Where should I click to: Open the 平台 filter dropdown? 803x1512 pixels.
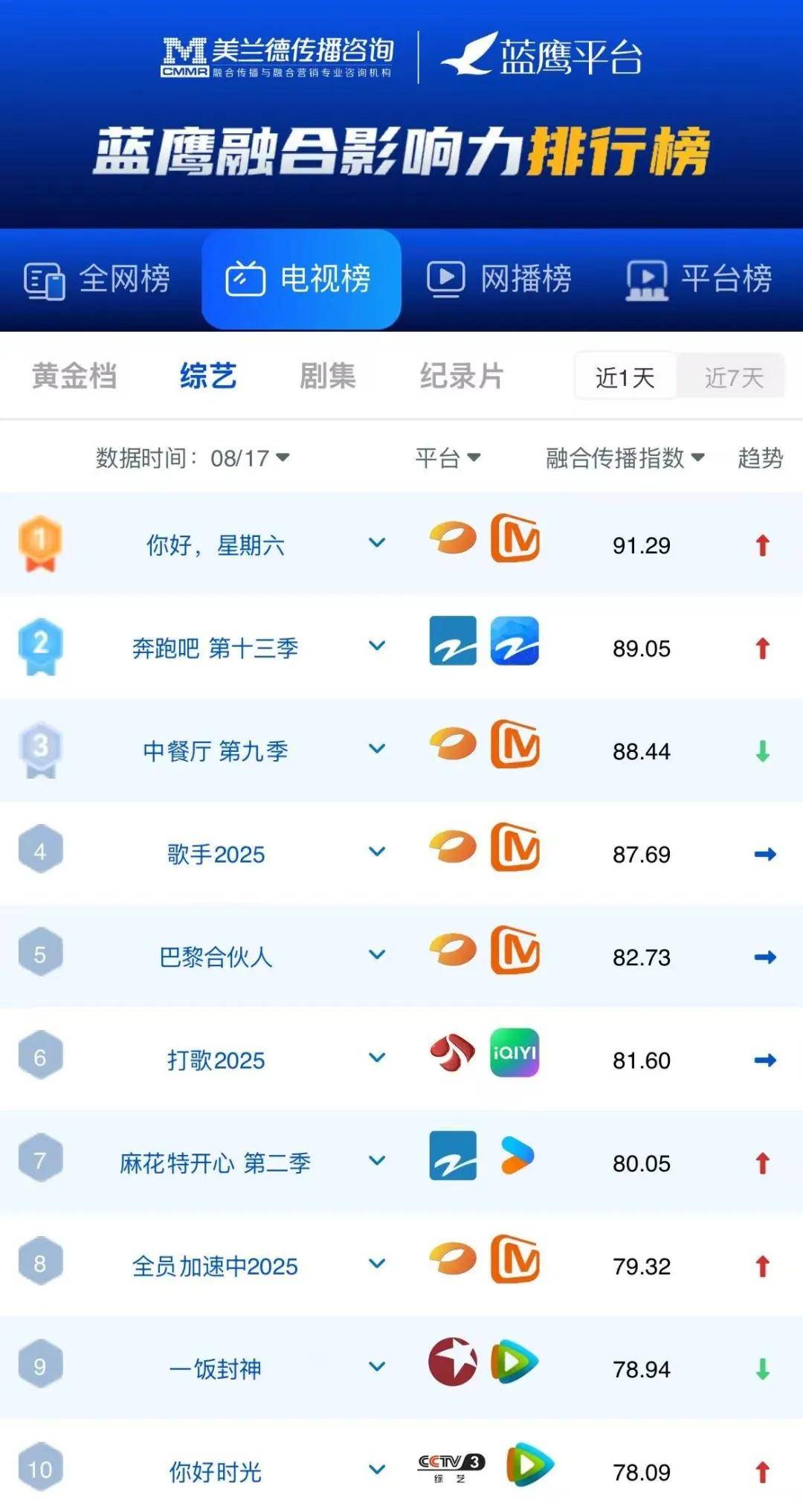448,457
